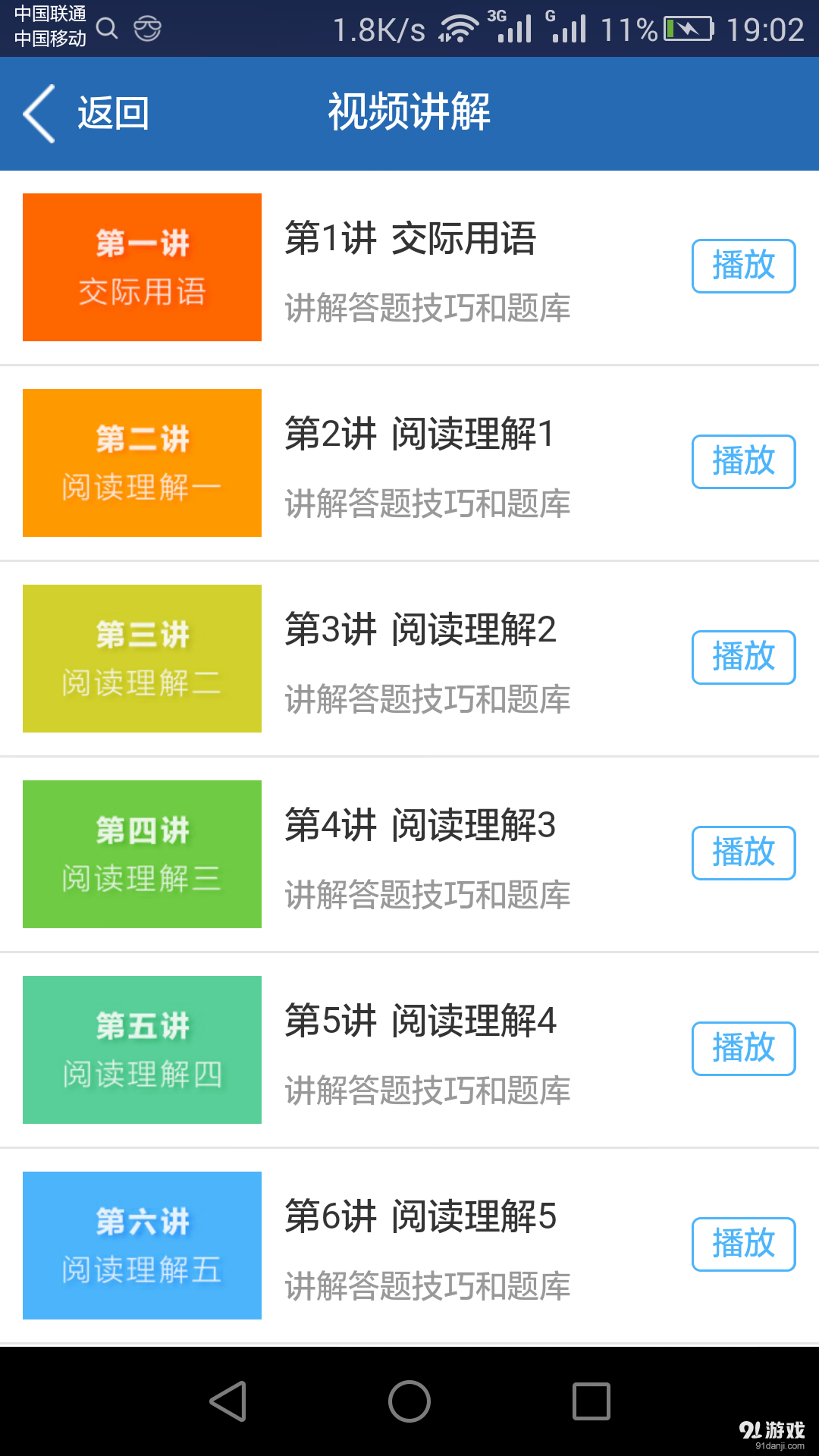
Task: Play 第1讲 交际用语 video
Action: (742, 266)
